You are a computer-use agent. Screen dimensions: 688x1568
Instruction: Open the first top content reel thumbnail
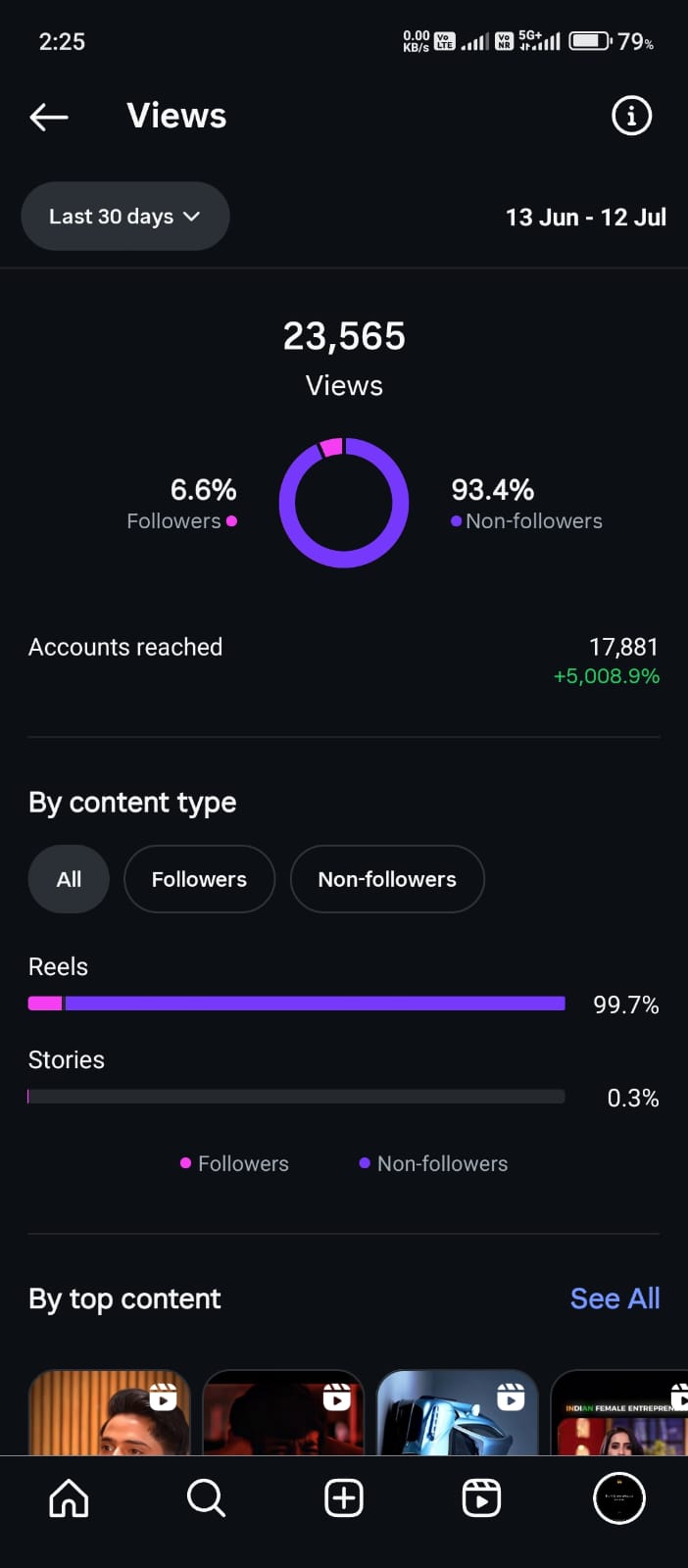coord(109,1412)
